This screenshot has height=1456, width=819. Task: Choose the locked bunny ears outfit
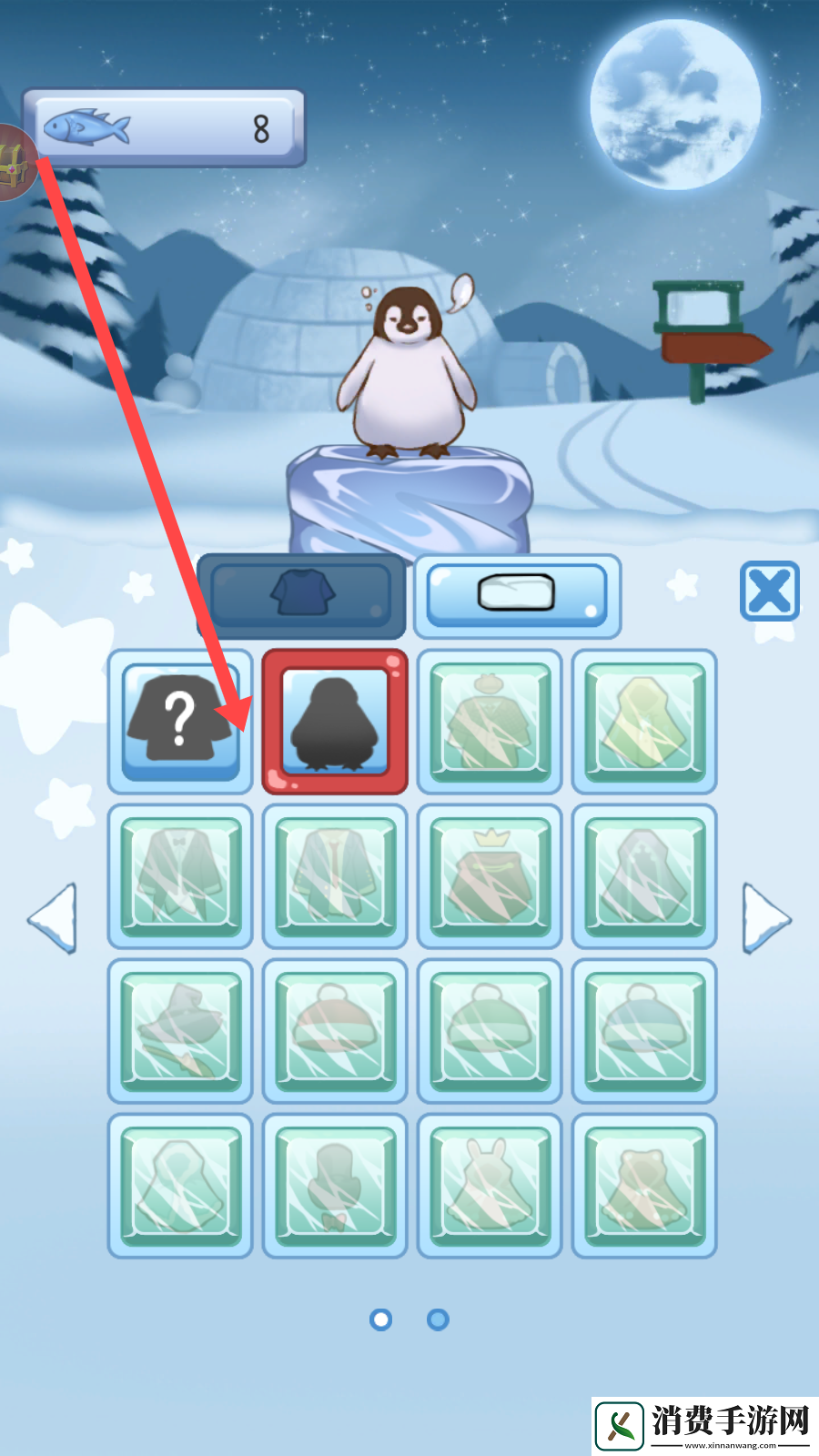490,1185
